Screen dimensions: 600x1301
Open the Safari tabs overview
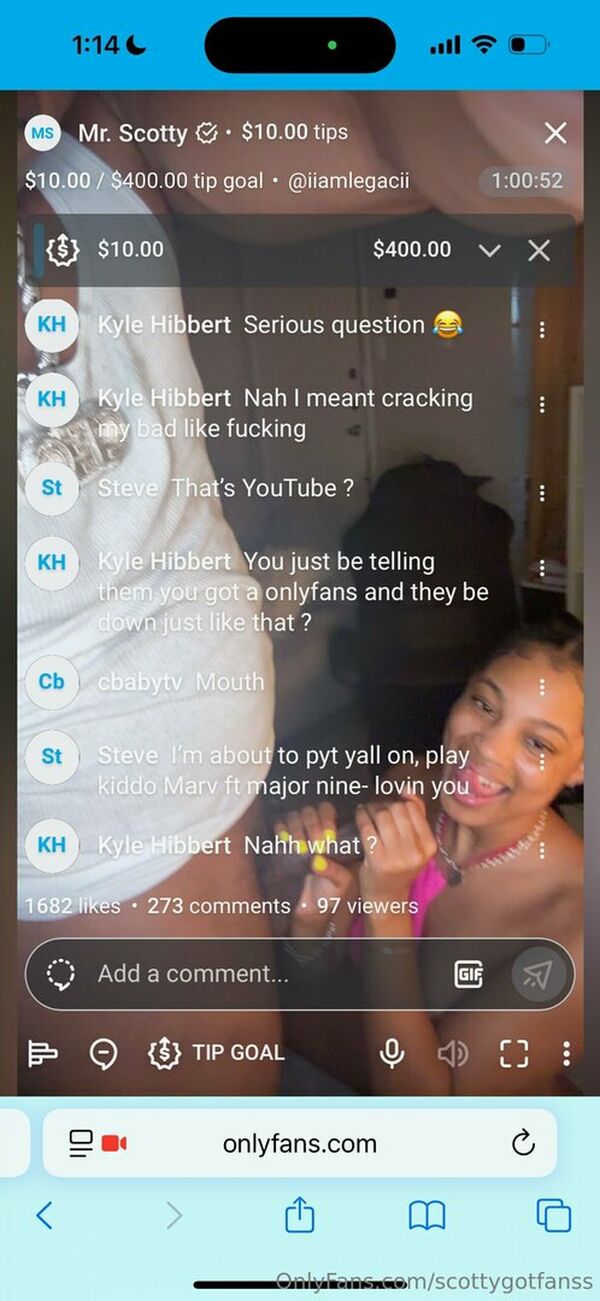point(553,1215)
